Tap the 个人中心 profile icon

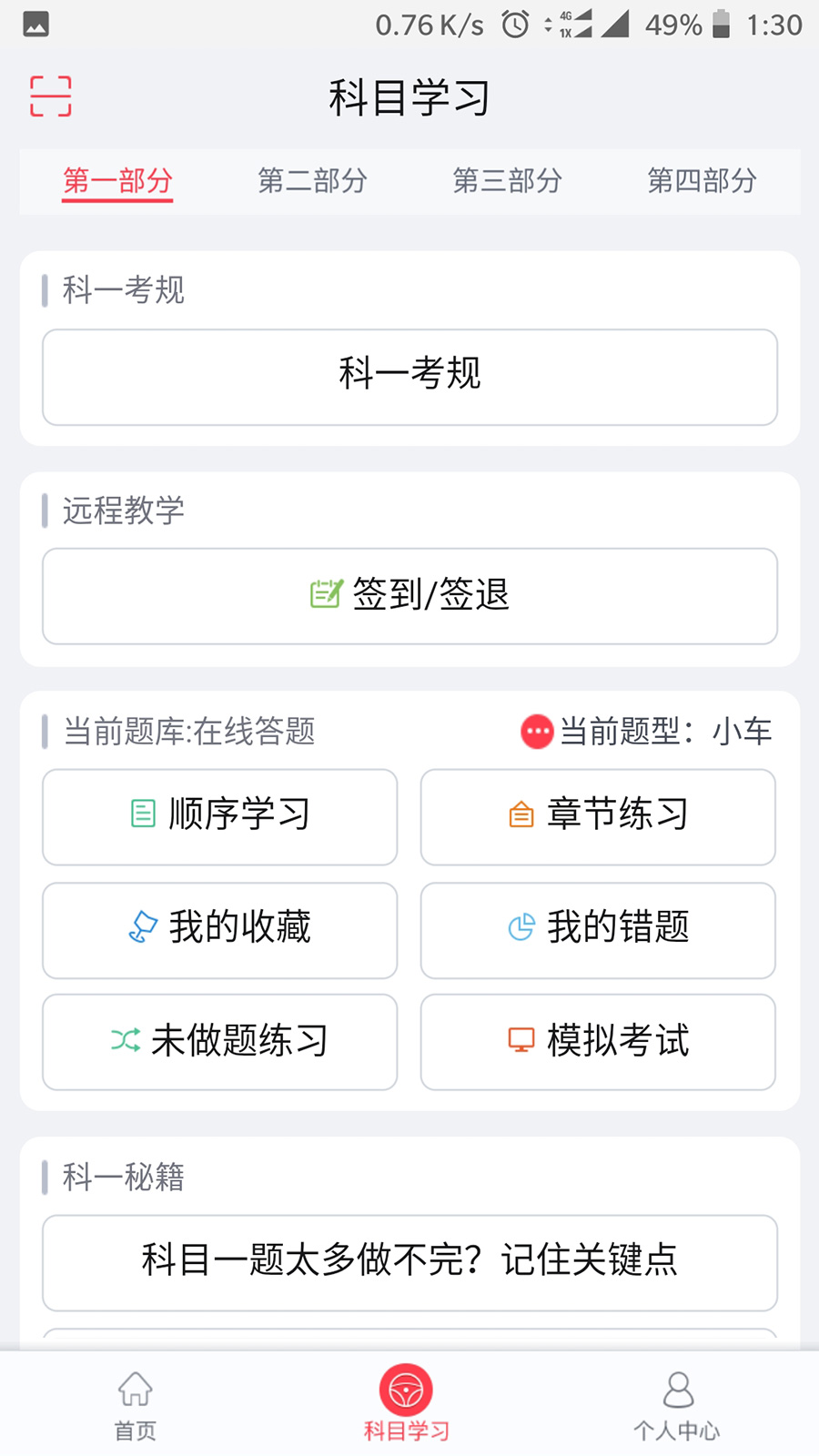pos(677,1389)
